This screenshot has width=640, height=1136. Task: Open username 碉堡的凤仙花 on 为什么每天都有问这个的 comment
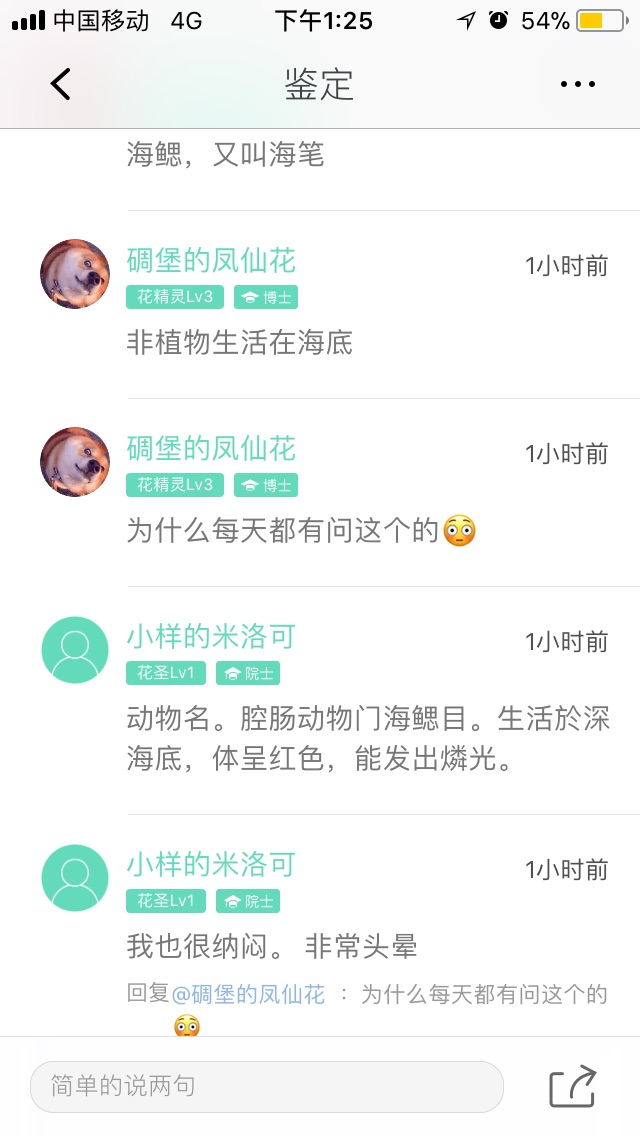coord(211,449)
